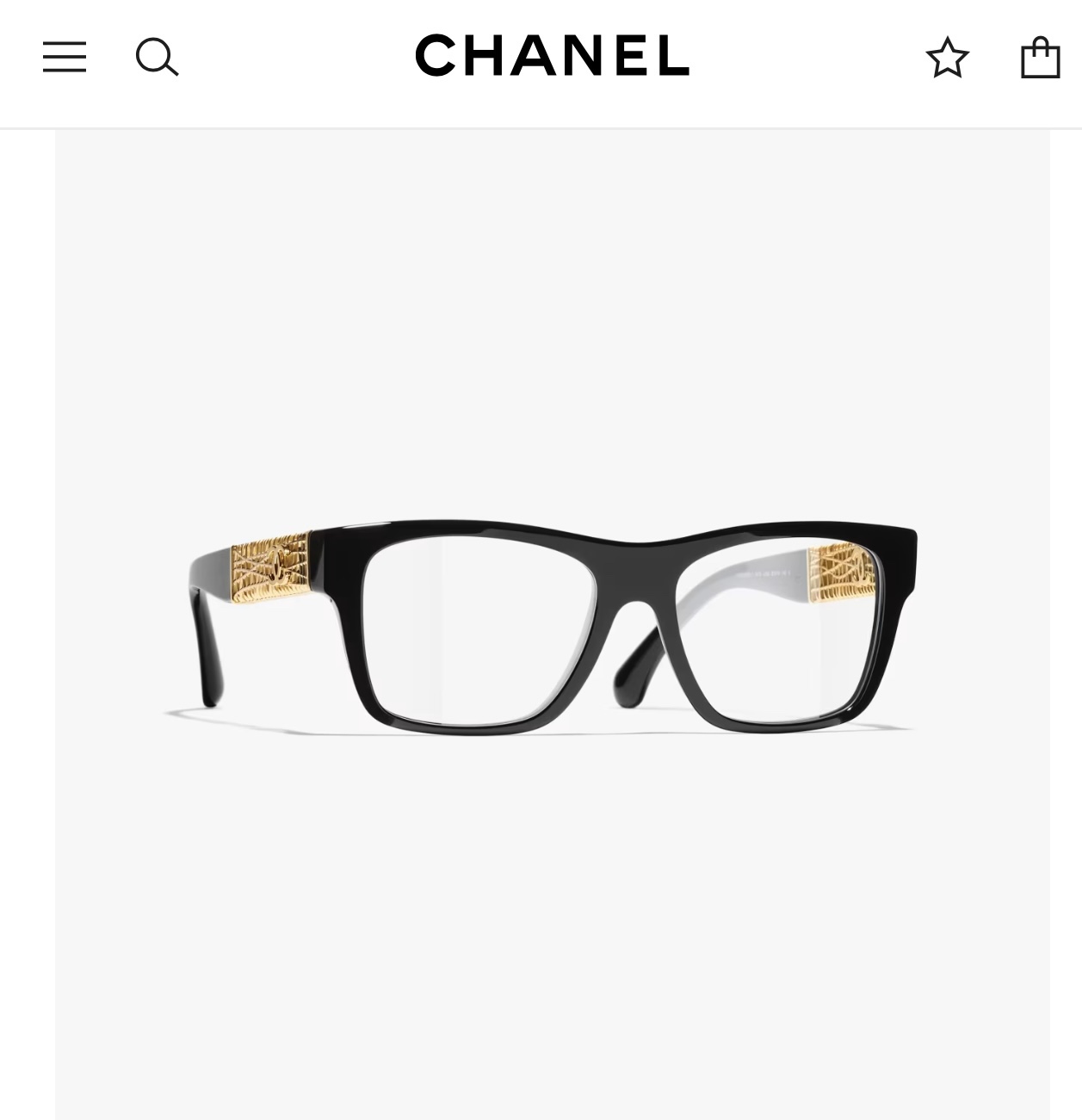Open the hamburger navigation menu

65,57
